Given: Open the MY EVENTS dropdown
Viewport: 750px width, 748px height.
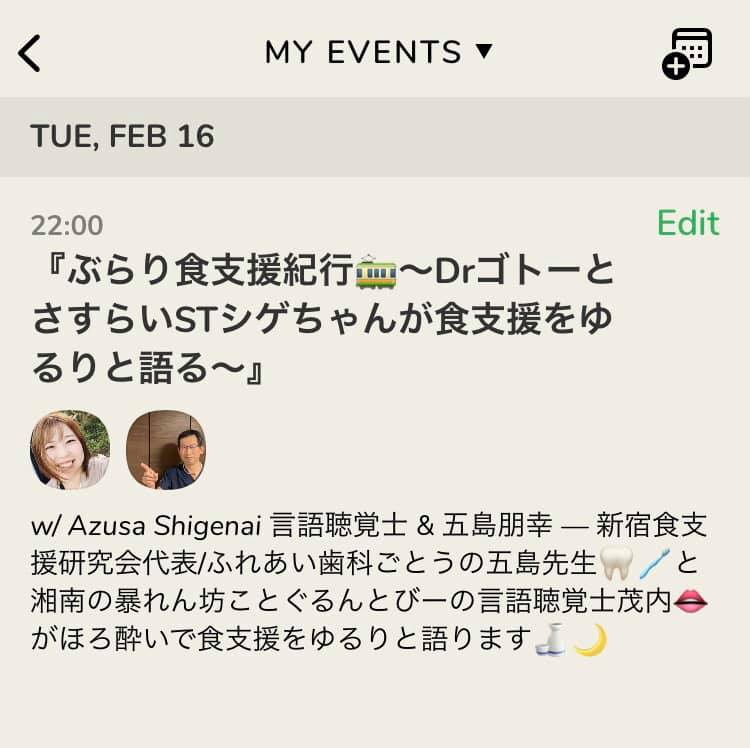Looking at the screenshot, I should [x=378, y=52].
